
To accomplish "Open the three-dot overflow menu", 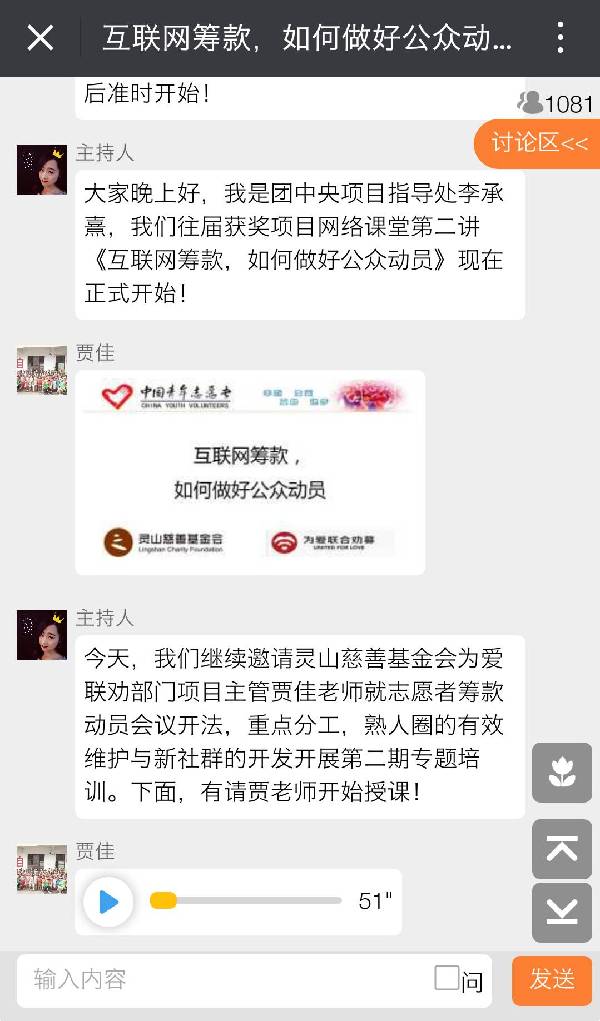I will pos(560,38).
